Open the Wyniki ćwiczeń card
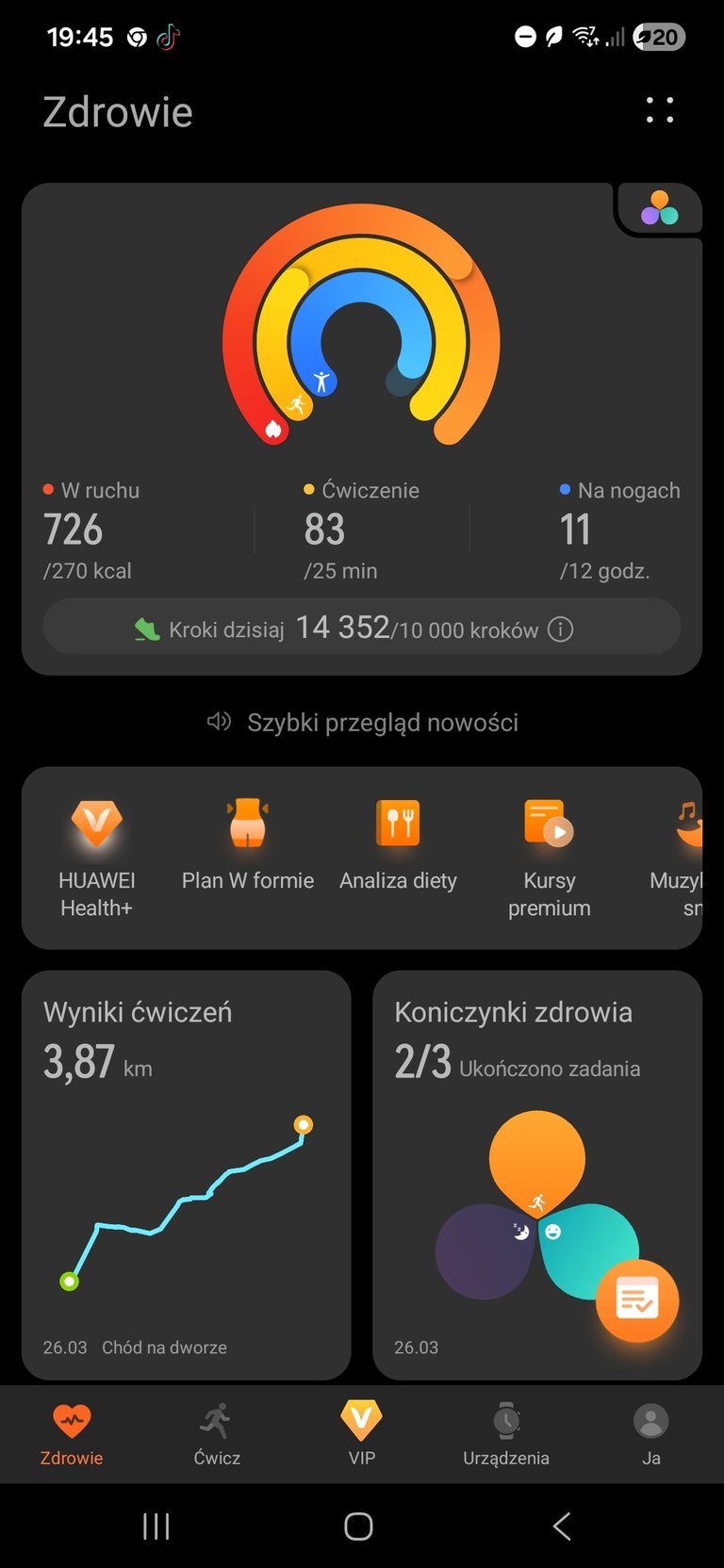Image resolution: width=724 pixels, height=1568 pixels. coord(186,1174)
